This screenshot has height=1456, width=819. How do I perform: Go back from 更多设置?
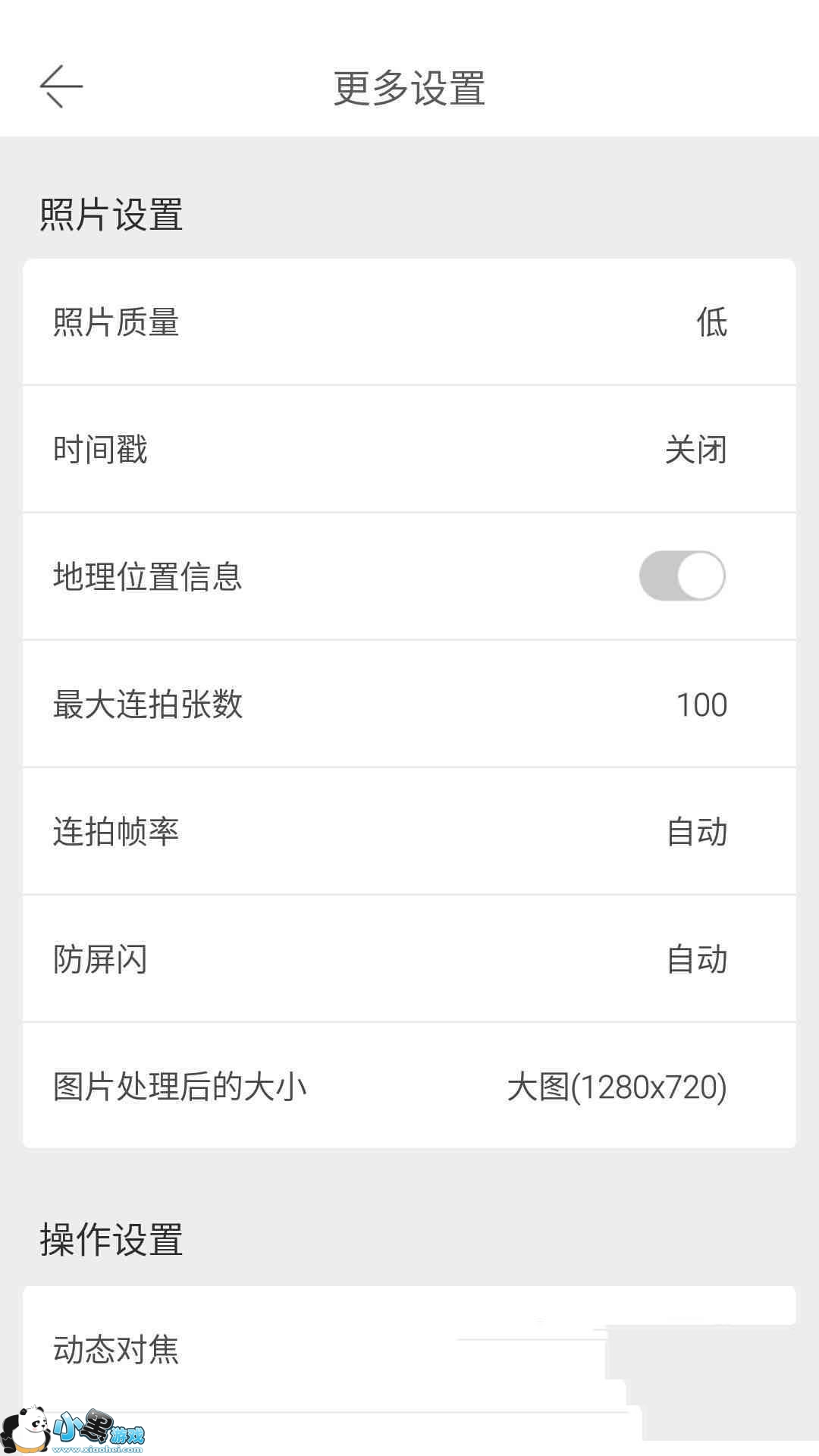point(61,86)
